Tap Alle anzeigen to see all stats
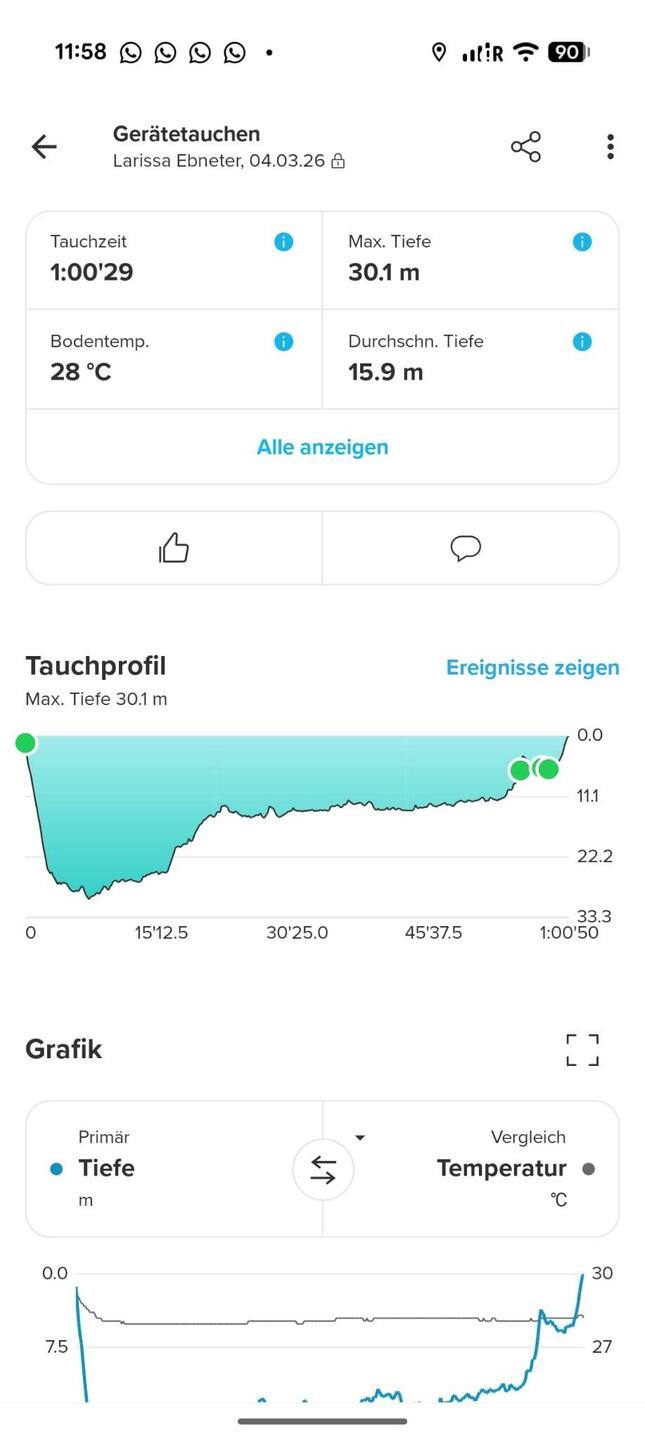This screenshot has height=1440, width=645. point(322,447)
